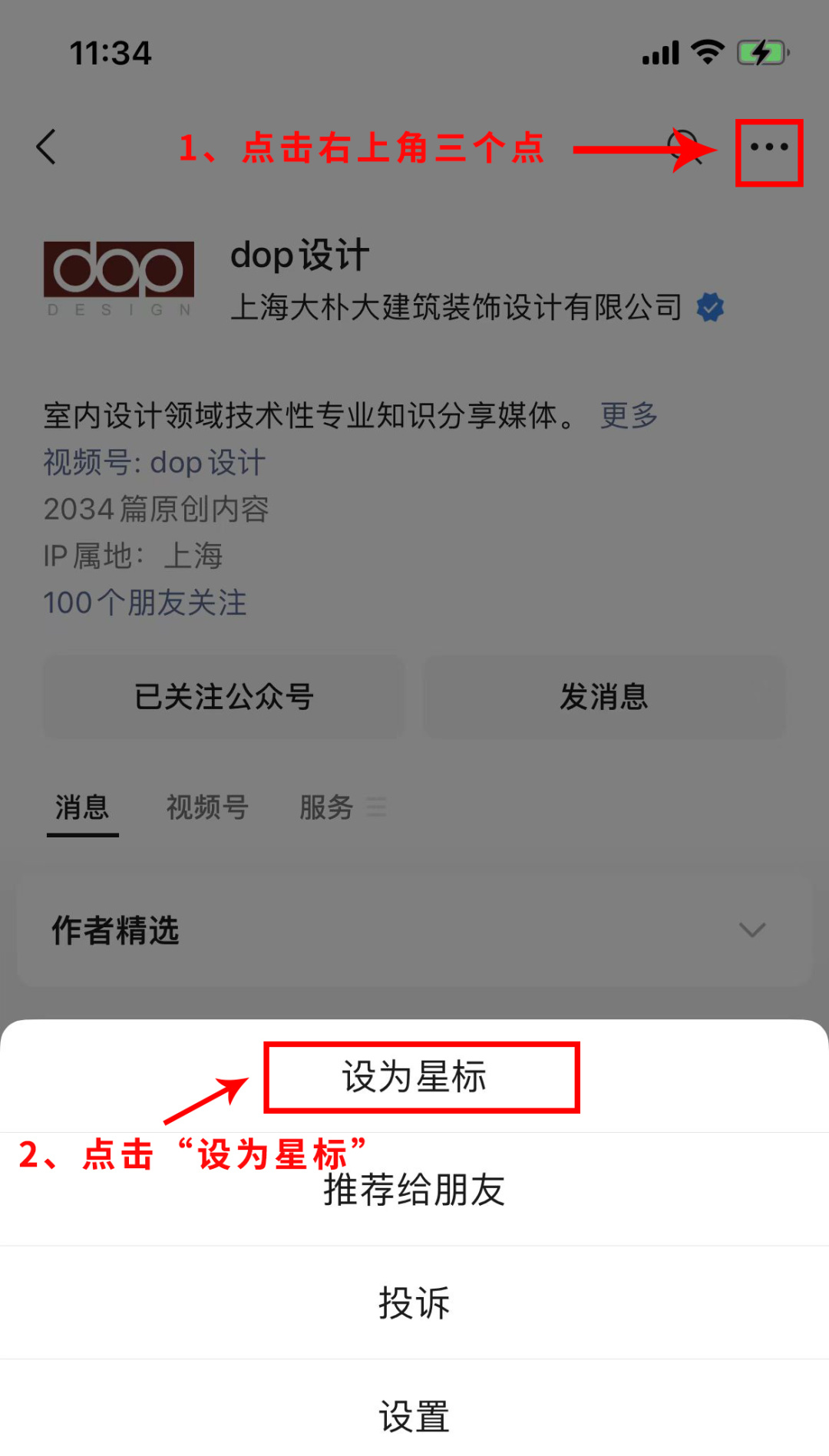Tap 投诉 to report this account
The width and height of the screenshot is (829, 1456).
click(x=414, y=1303)
